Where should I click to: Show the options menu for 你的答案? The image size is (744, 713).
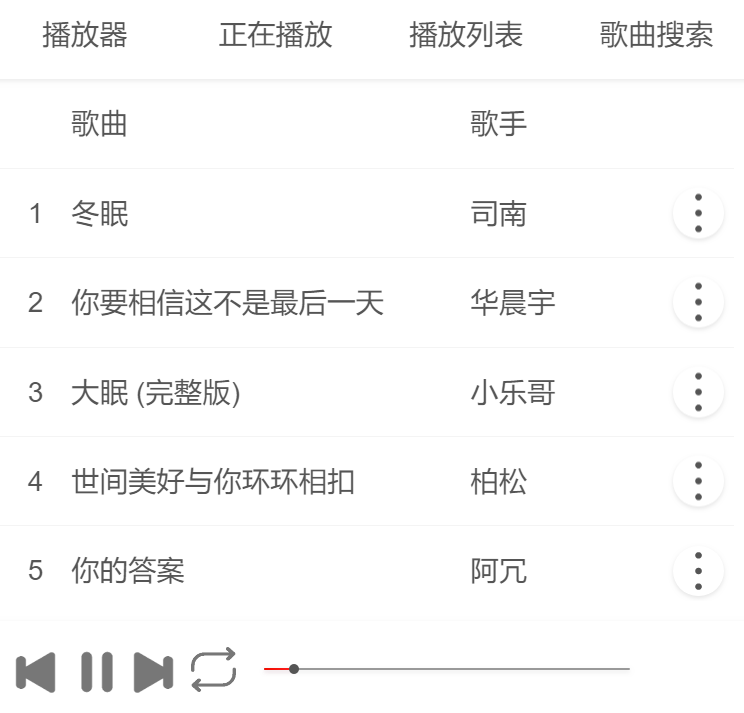point(698,571)
